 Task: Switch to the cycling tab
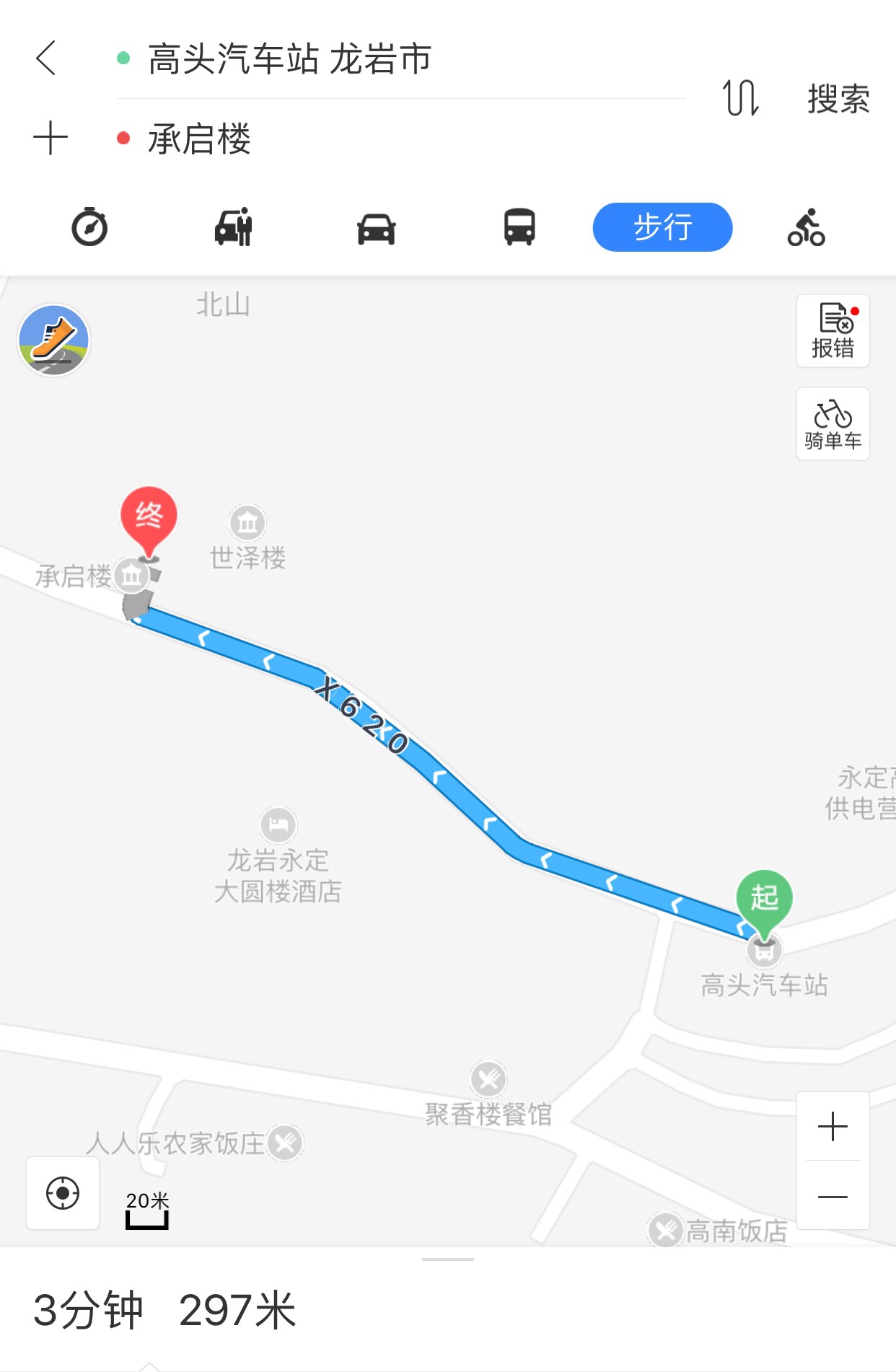[806, 227]
